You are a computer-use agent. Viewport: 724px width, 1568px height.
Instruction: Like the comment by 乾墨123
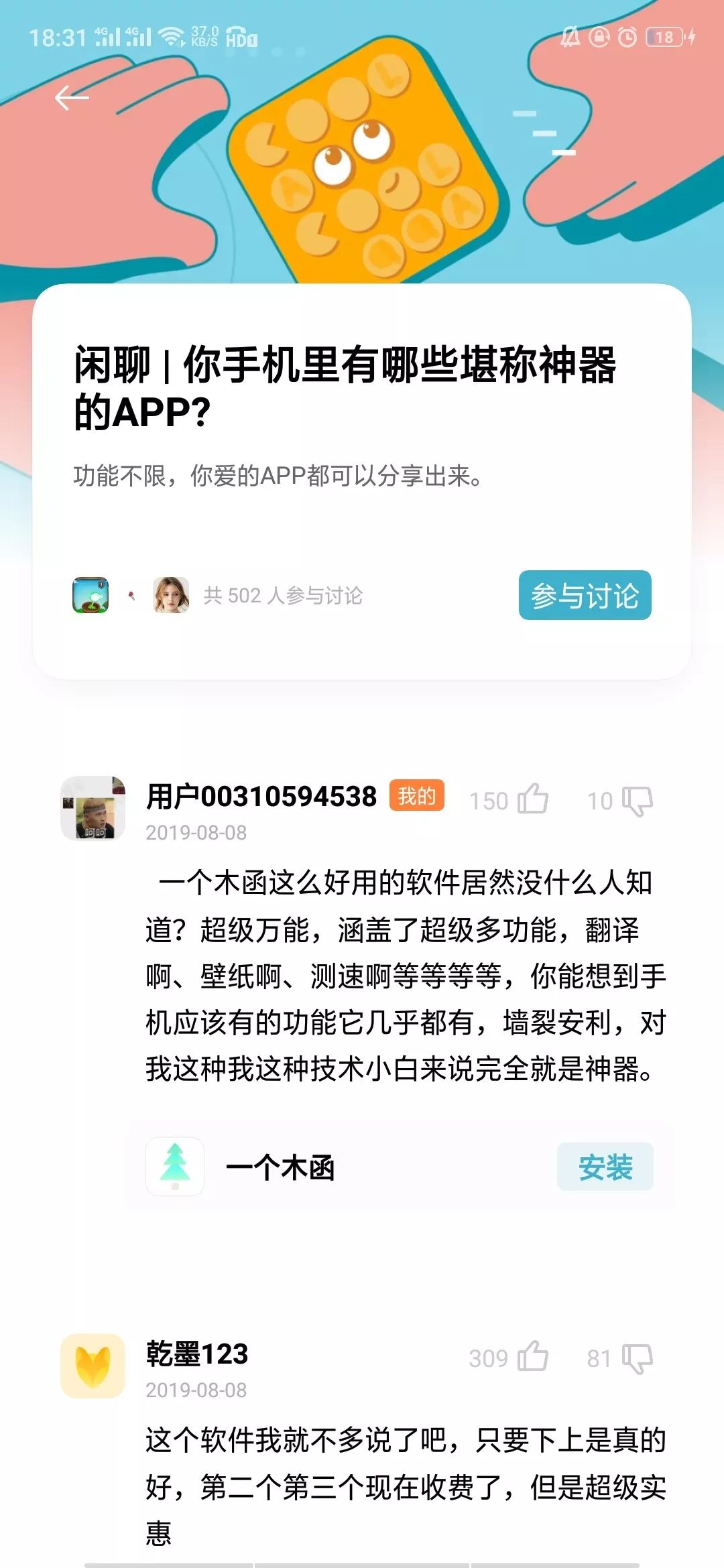point(533,1358)
